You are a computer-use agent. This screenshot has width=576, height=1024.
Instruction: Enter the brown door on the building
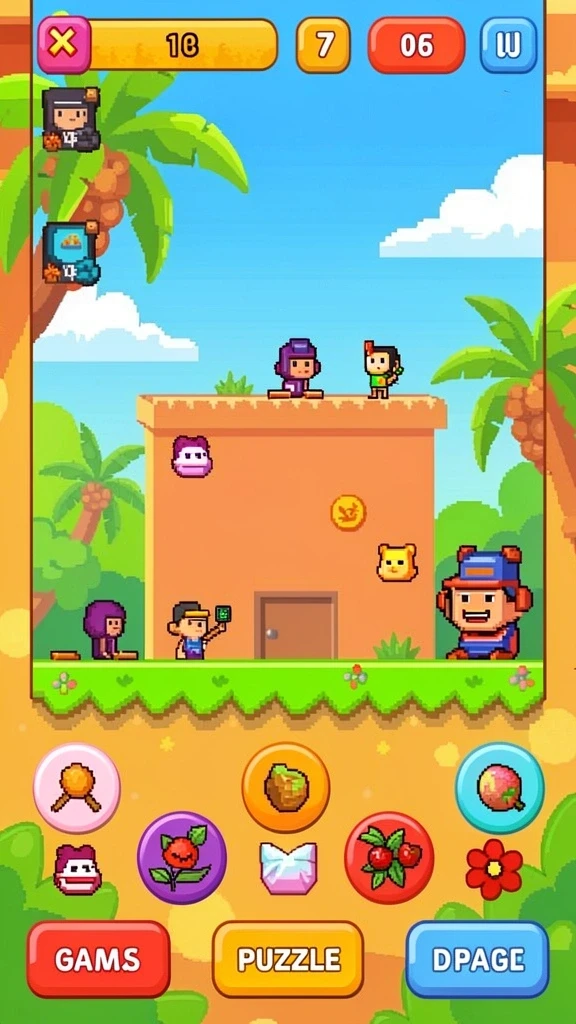tap(296, 626)
